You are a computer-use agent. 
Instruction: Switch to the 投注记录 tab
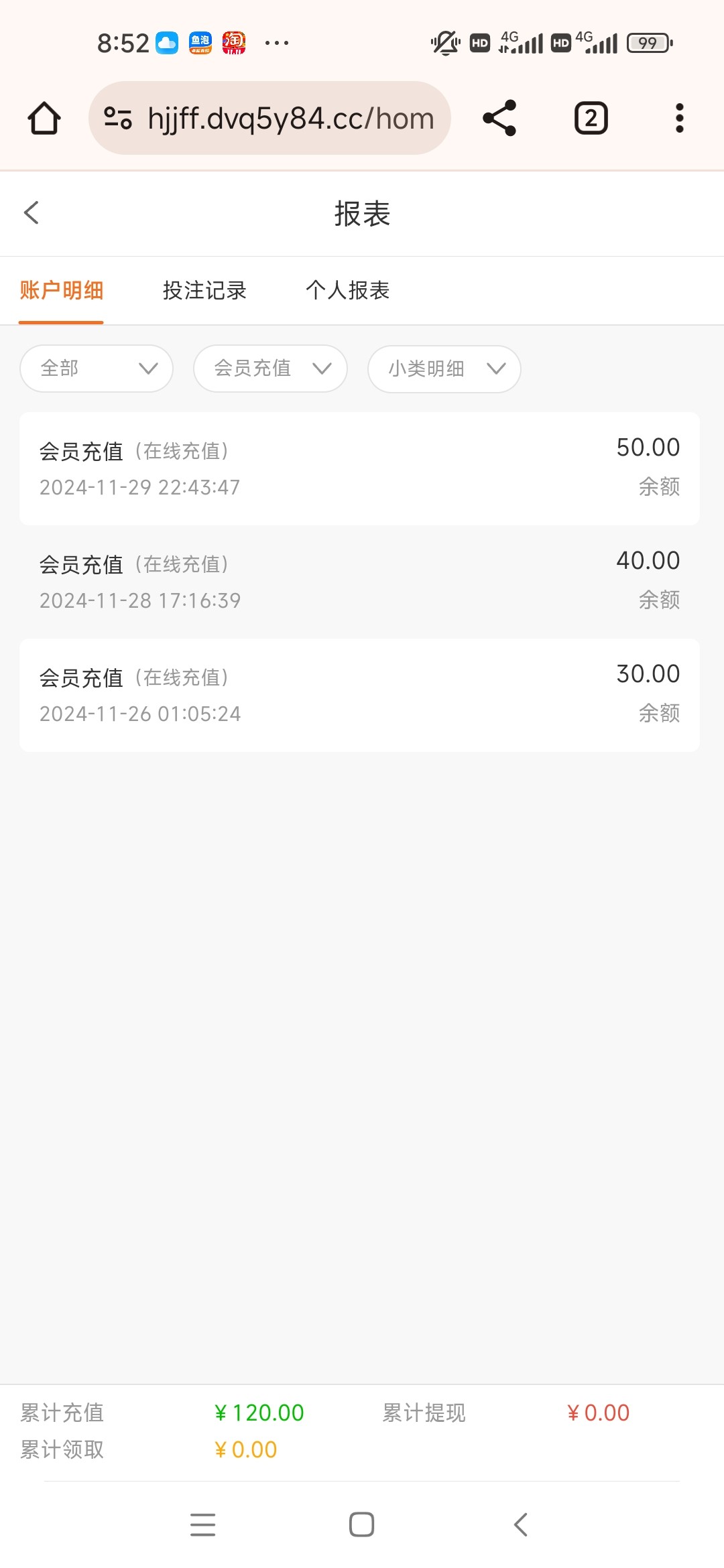(204, 290)
